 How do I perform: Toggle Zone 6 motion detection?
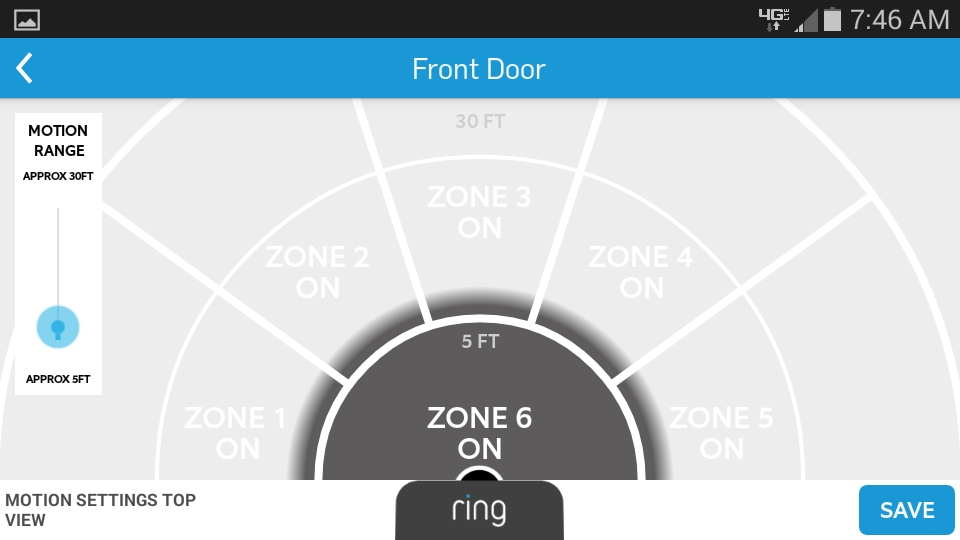[479, 431]
